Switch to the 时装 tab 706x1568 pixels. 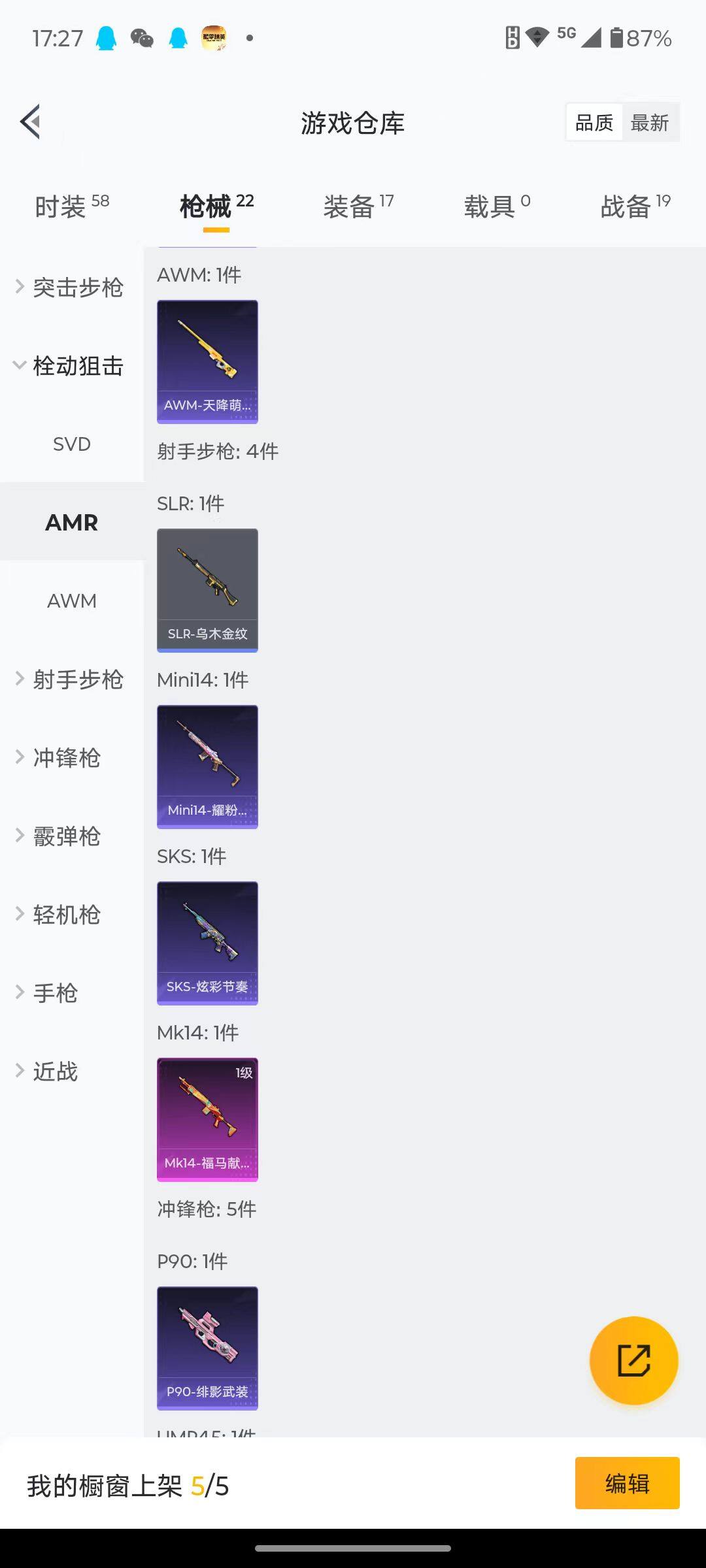(x=63, y=204)
